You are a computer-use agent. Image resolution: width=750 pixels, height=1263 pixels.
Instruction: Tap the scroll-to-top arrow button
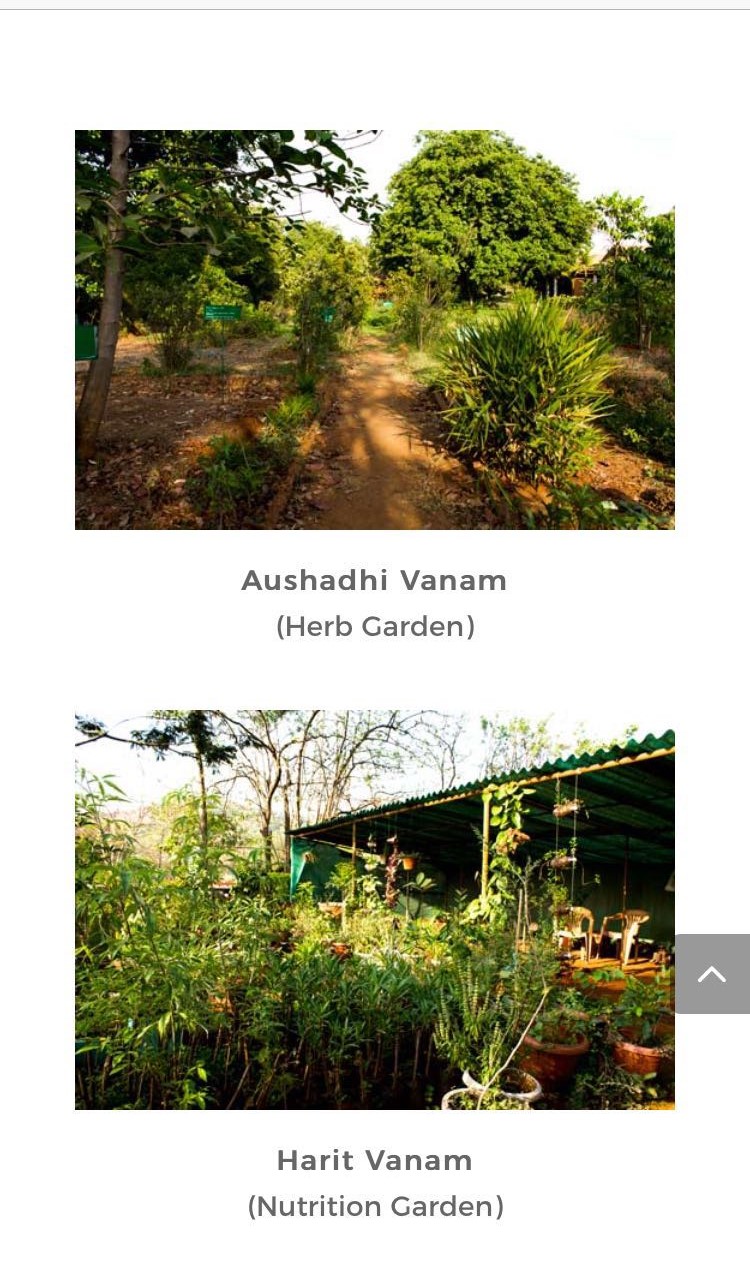(x=712, y=974)
